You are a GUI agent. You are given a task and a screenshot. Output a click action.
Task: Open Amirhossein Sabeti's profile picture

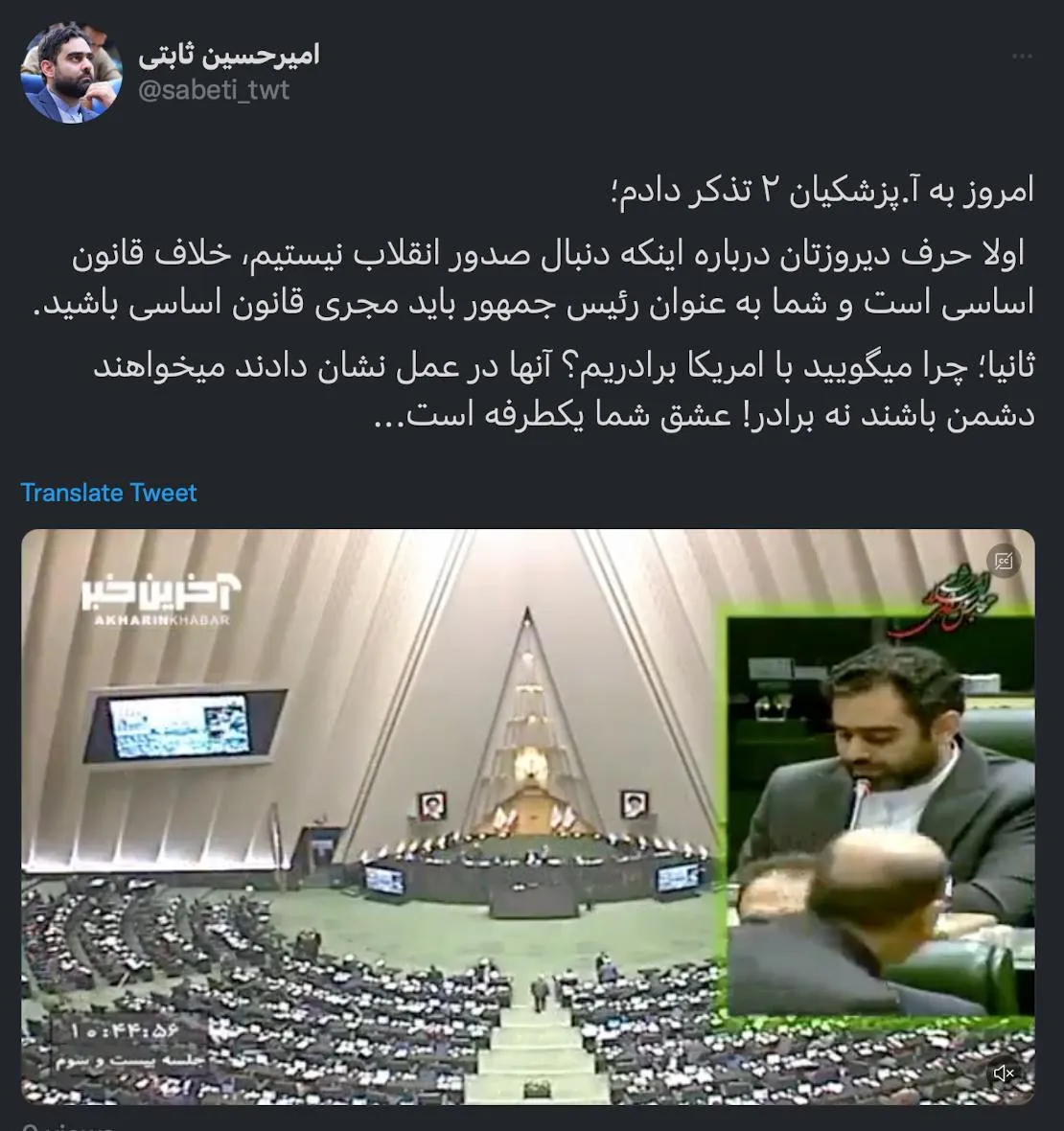[72, 73]
